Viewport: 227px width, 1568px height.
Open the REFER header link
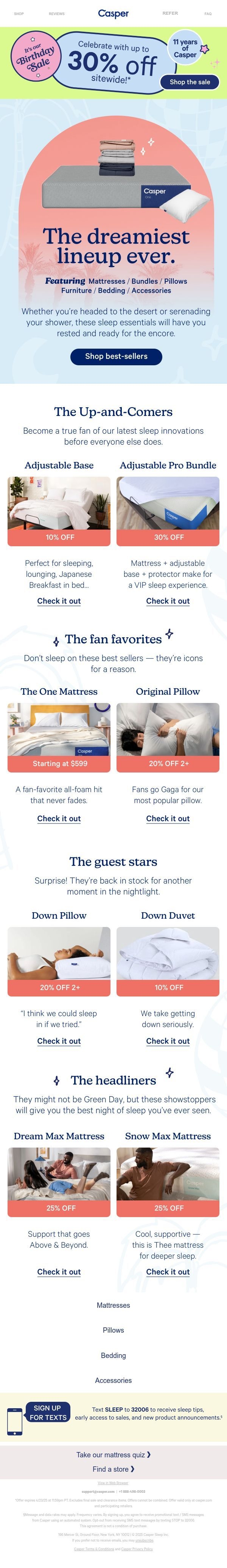pos(170,13)
